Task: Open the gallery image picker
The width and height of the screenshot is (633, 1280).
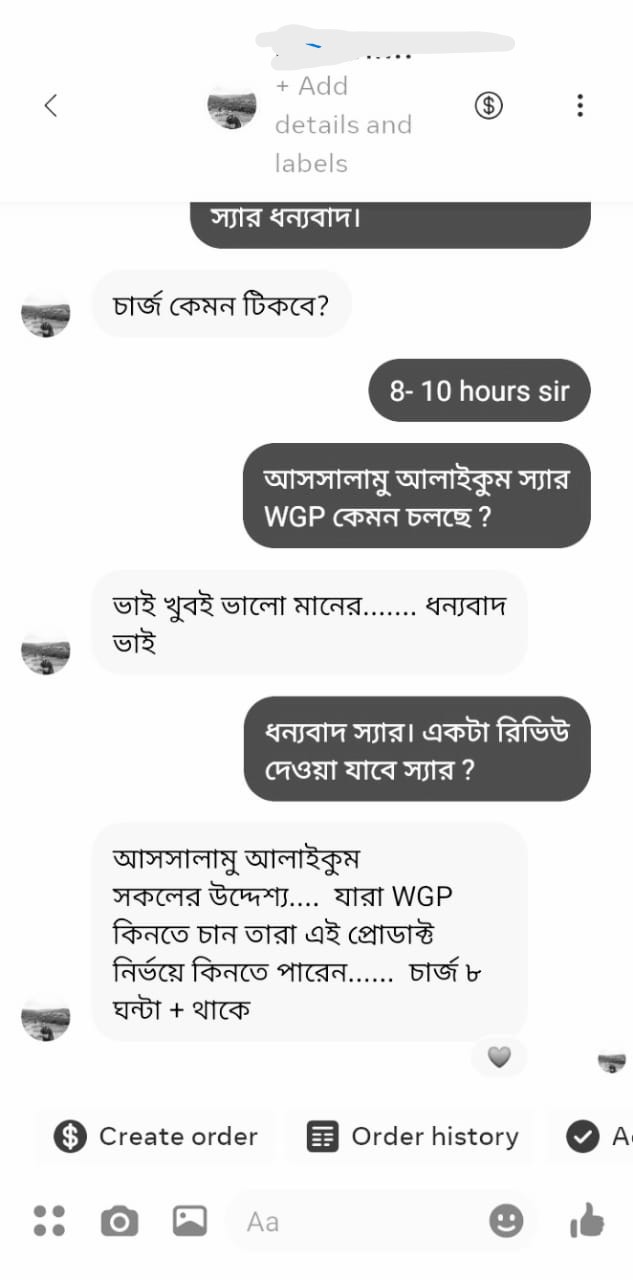Action: pos(189,1221)
